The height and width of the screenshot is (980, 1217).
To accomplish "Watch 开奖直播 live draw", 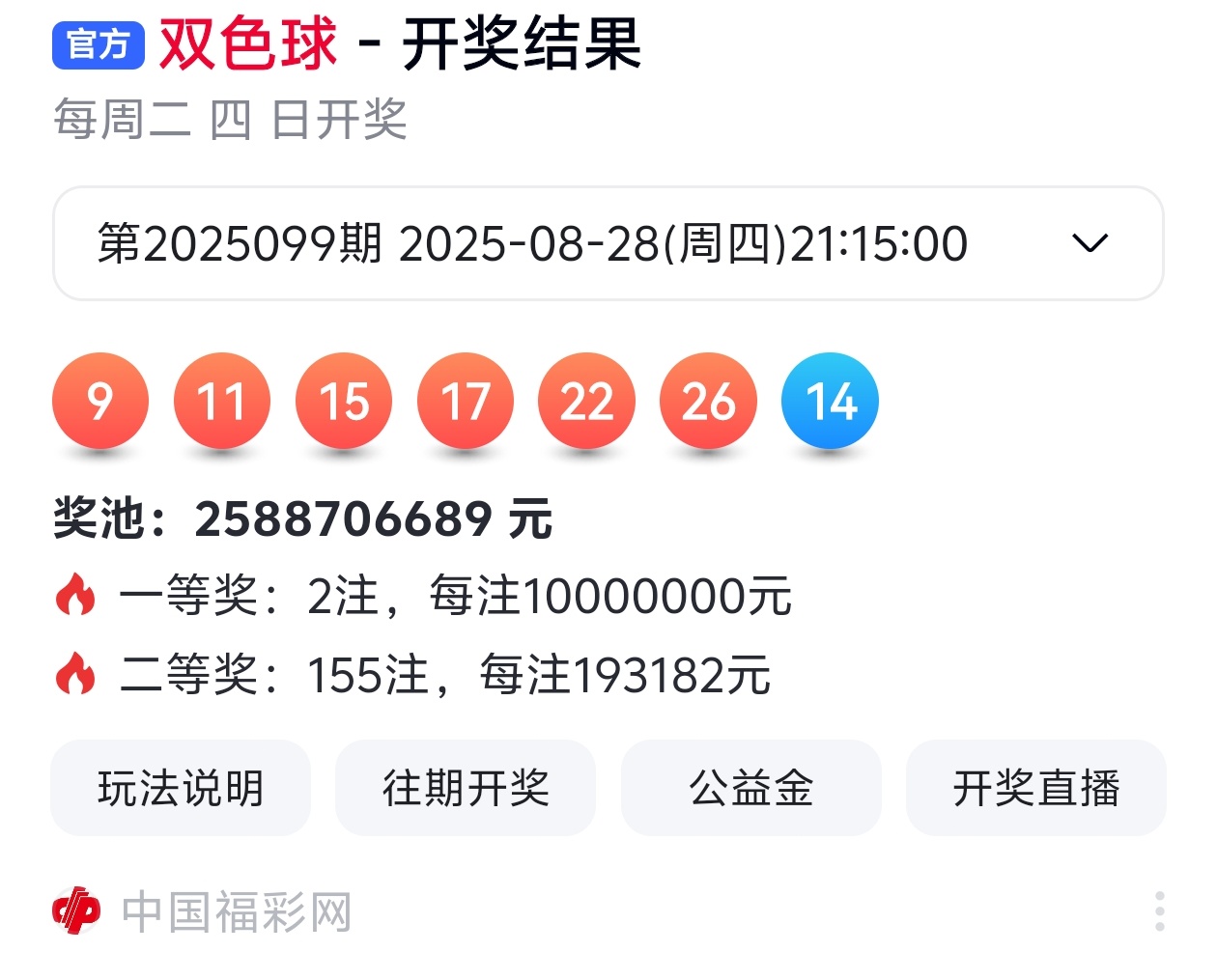I will tap(1035, 788).
